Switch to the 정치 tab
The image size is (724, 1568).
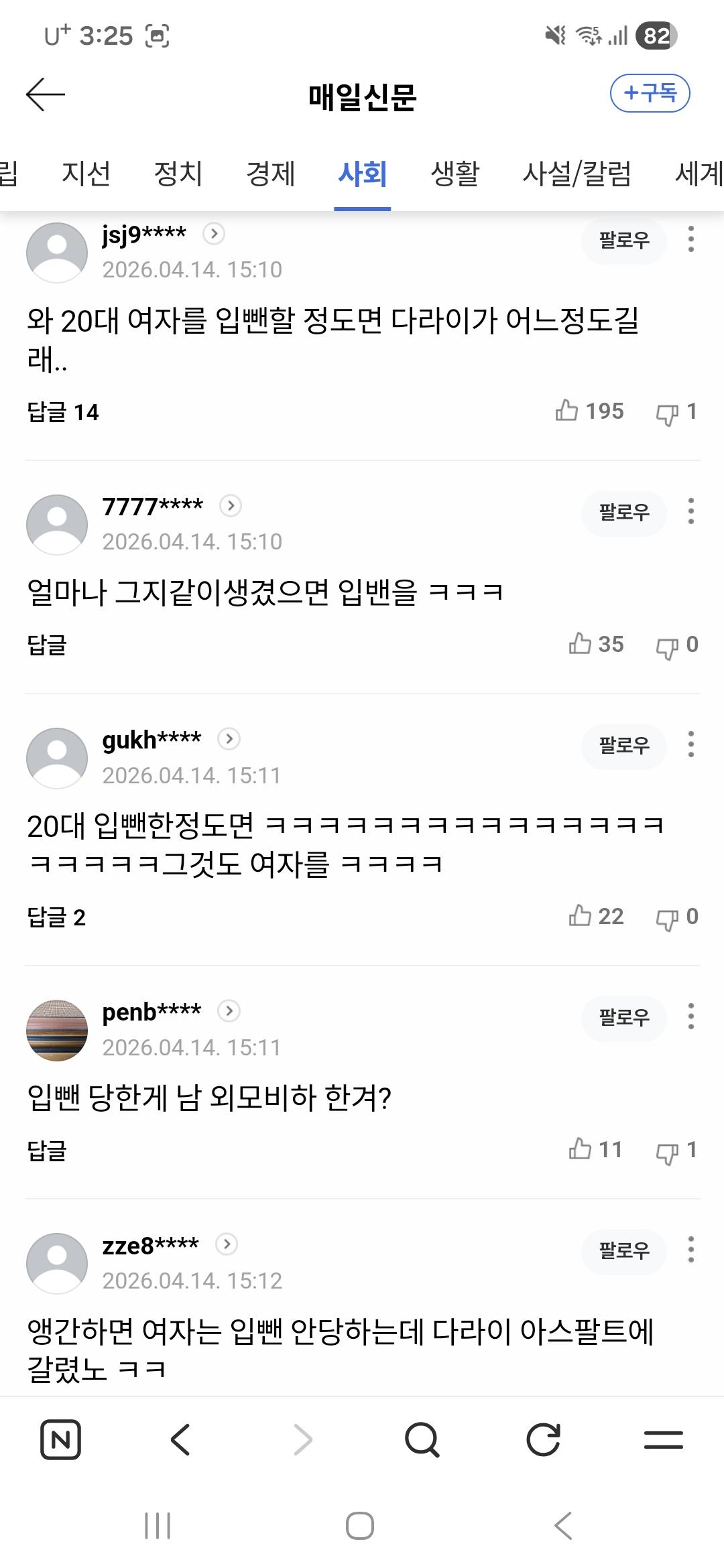click(x=178, y=174)
